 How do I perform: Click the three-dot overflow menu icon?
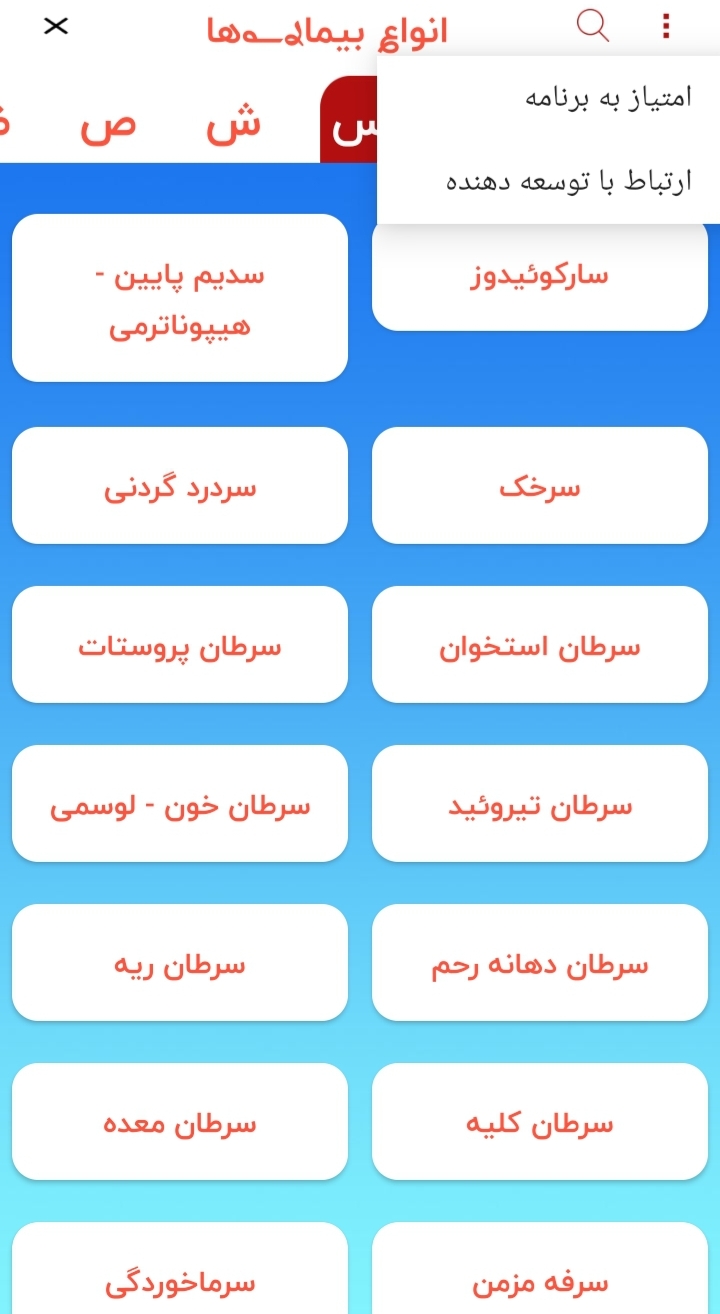pos(665,26)
